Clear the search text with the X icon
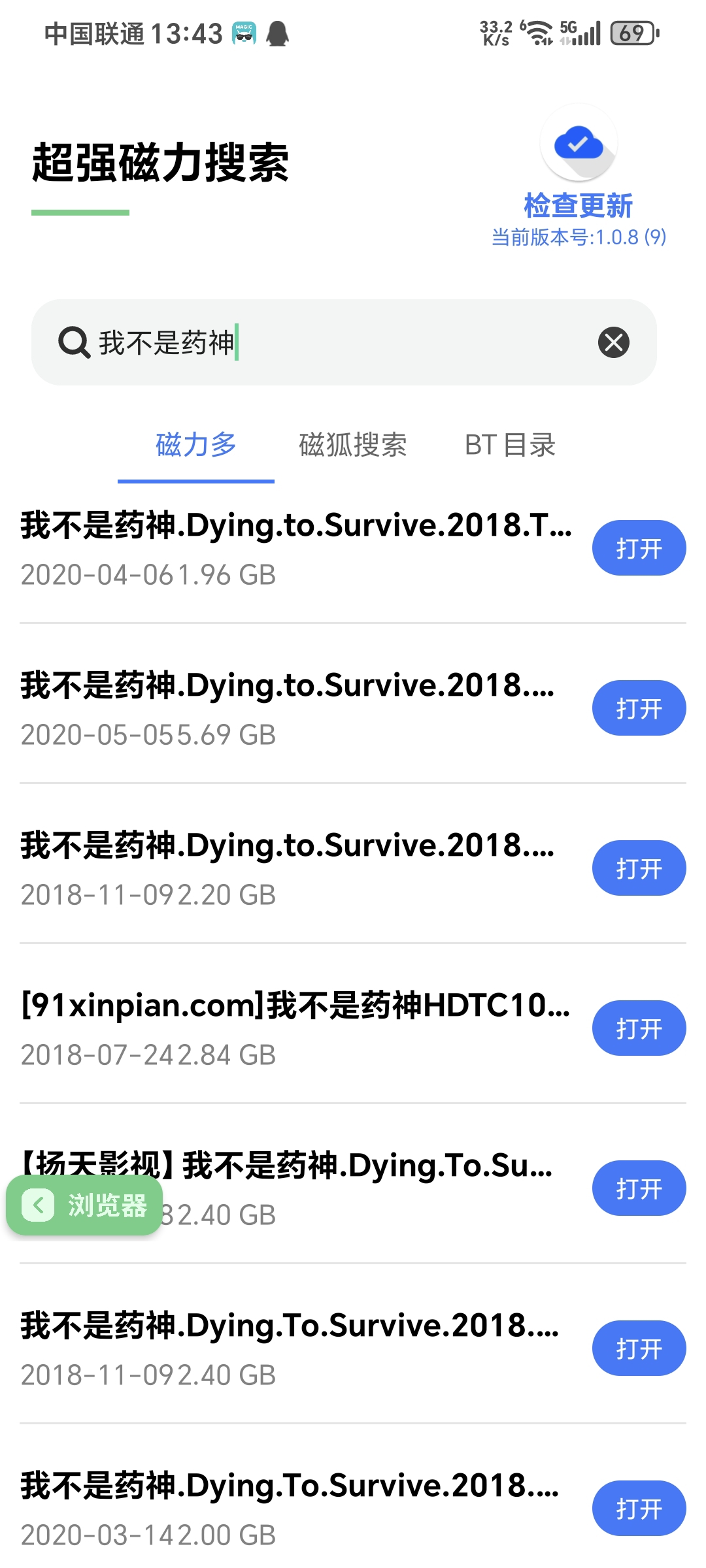Image resolution: width=706 pixels, height=1568 pixels. (614, 342)
